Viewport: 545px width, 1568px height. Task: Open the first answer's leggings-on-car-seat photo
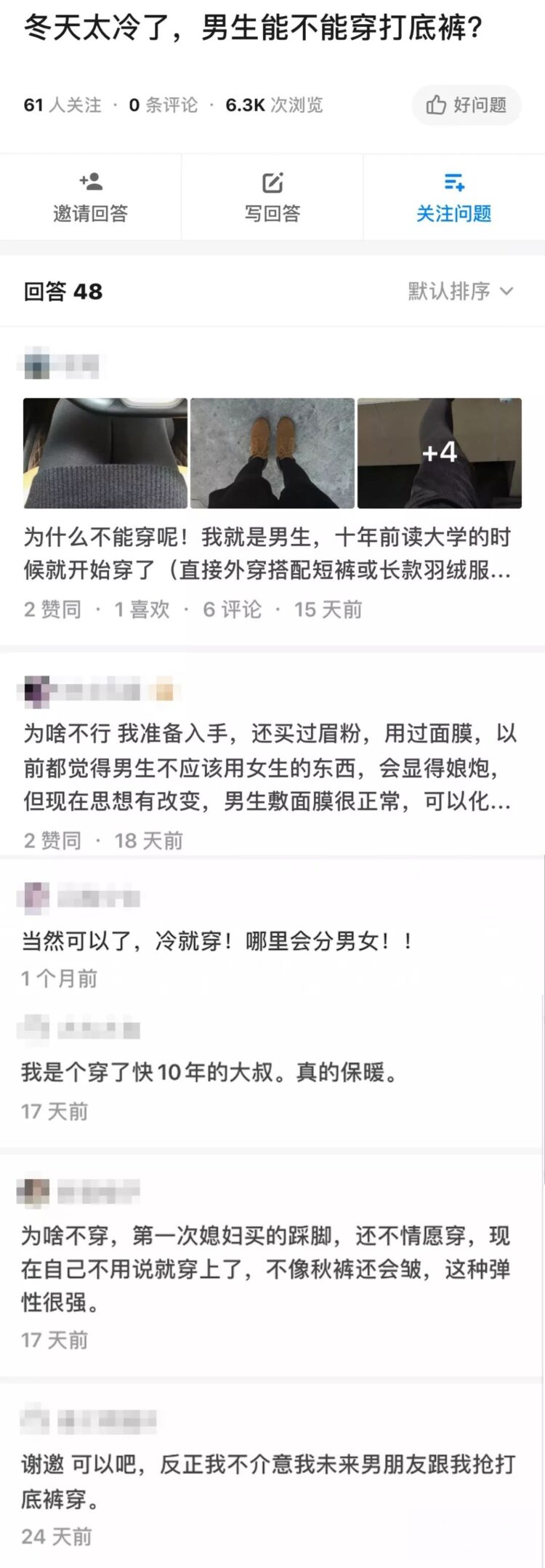(x=105, y=452)
